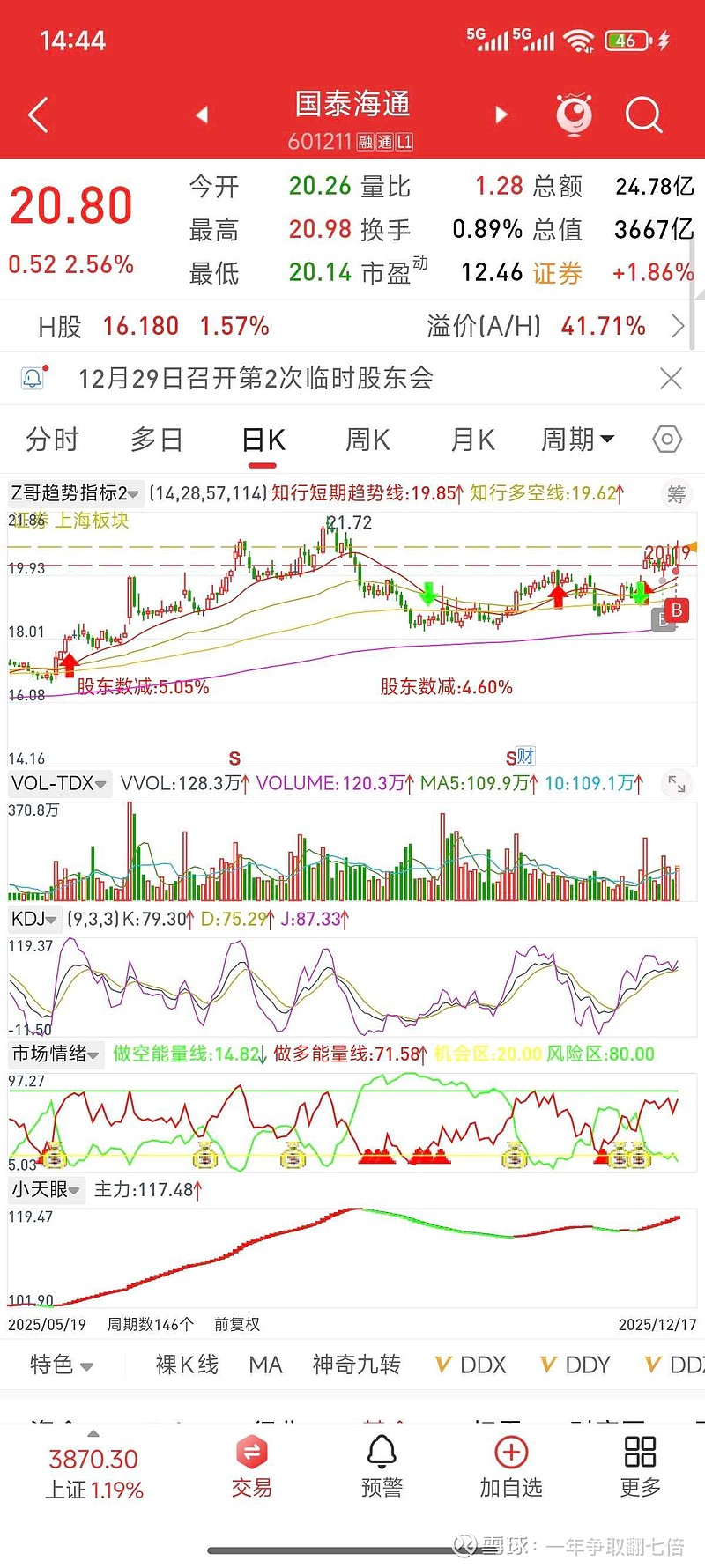Viewport: 705px width, 1568px height.
Task: Open chart settings via the gear icon
Action: [x=667, y=438]
